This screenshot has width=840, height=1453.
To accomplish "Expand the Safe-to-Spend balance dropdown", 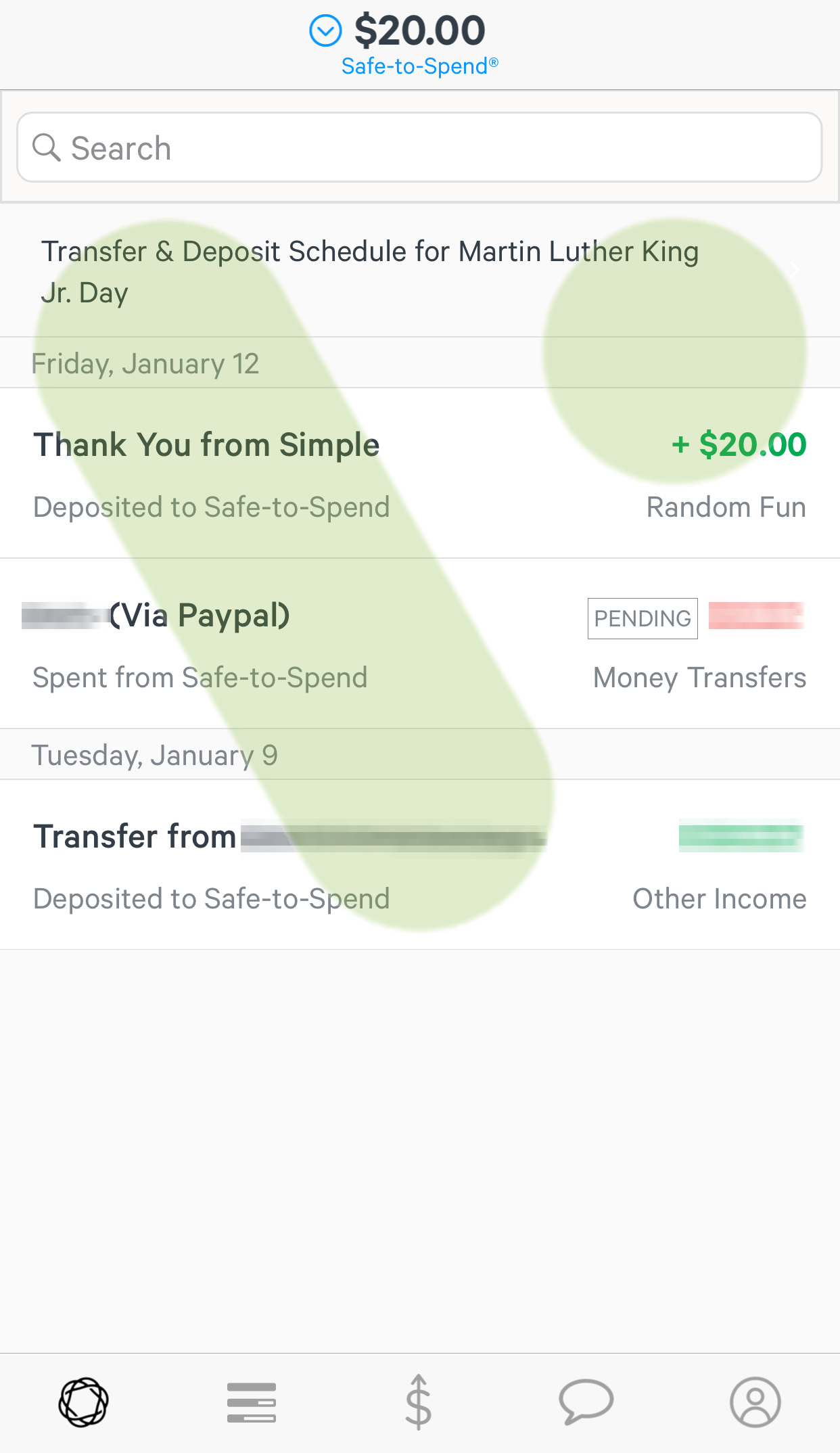I will [325, 31].
